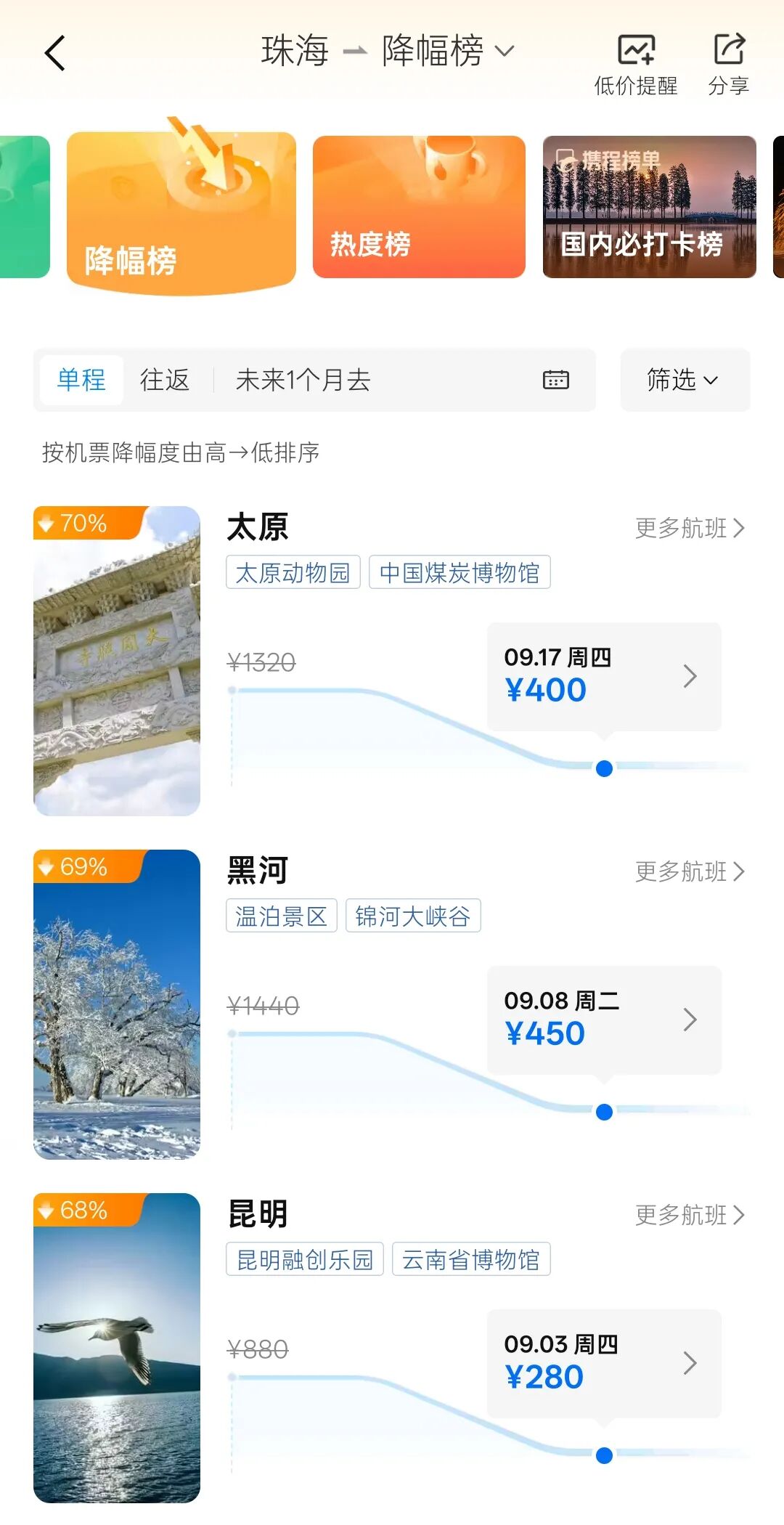Open the 09.08 ¥450 黑河 flight
The height and width of the screenshot is (1525, 784).
[604, 1020]
